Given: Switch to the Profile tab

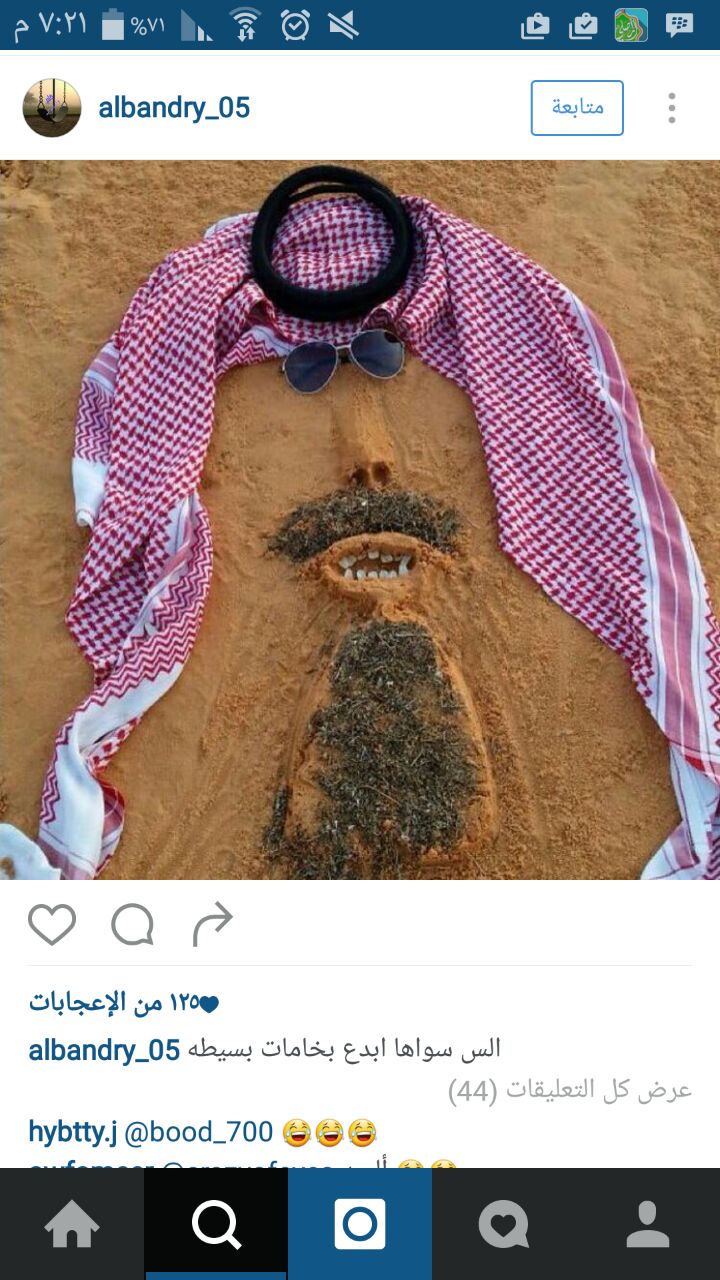Looking at the screenshot, I should [x=648, y=1224].
